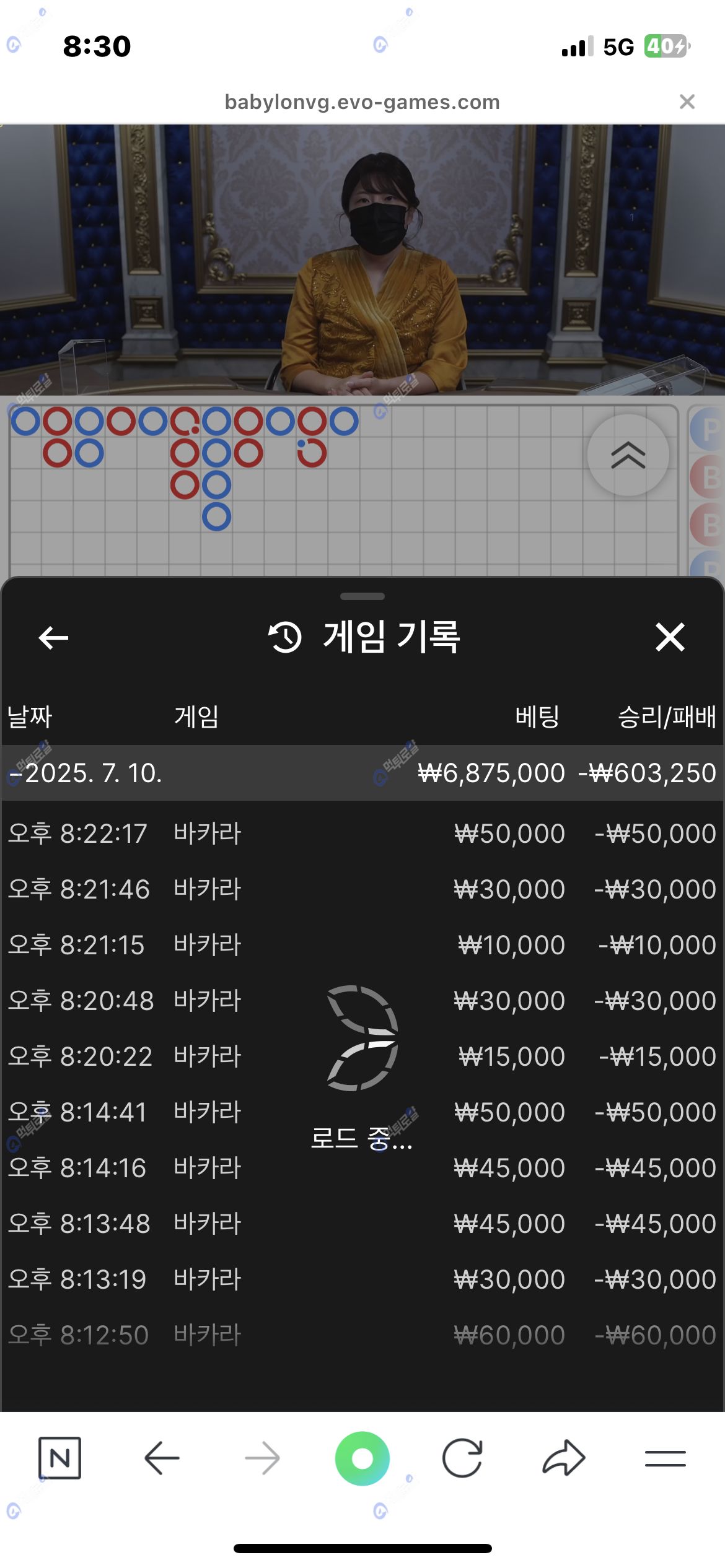Select the 오후 8:14:16 바카라 record
This screenshot has height=1568, width=725.
(x=362, y=1168)
